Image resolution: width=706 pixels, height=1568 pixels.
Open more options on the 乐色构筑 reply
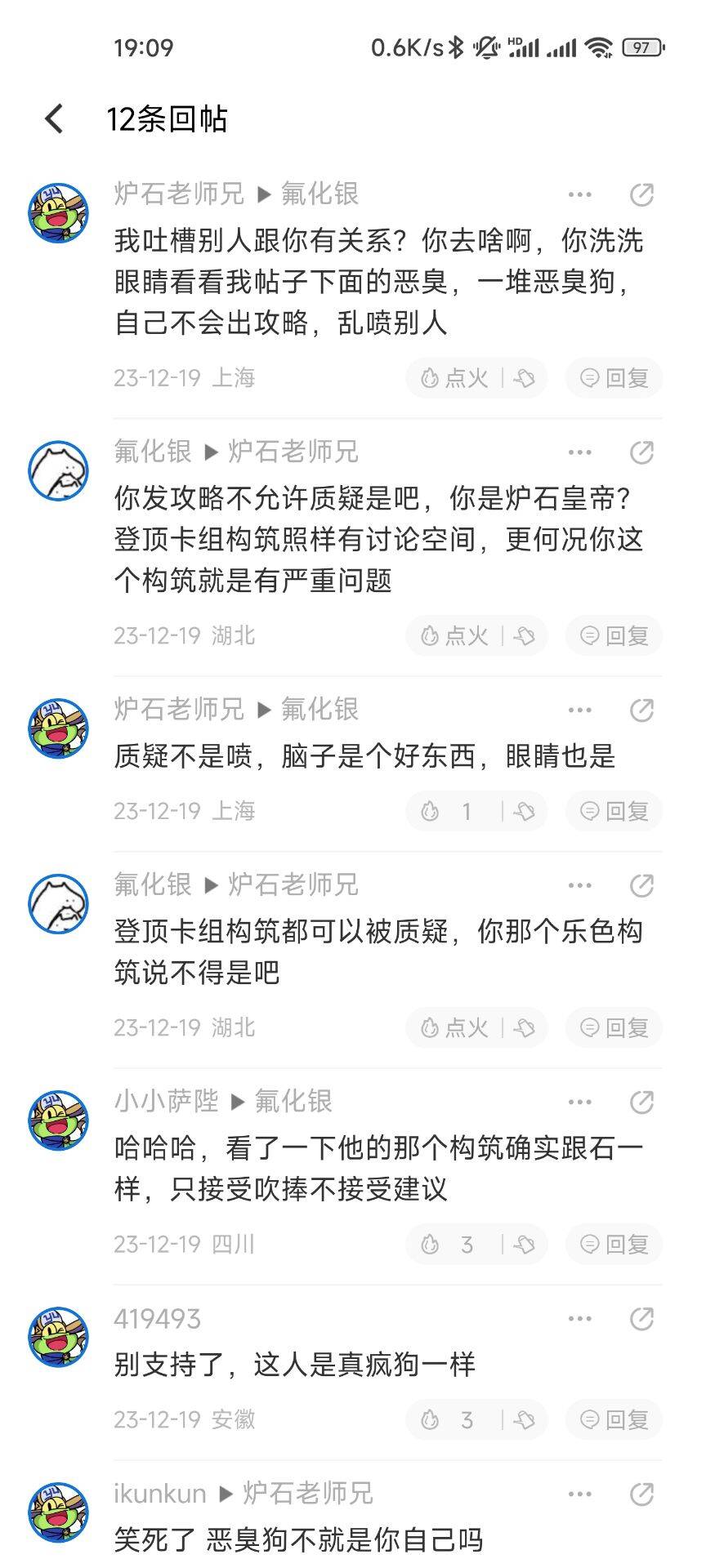coord(579,885)
